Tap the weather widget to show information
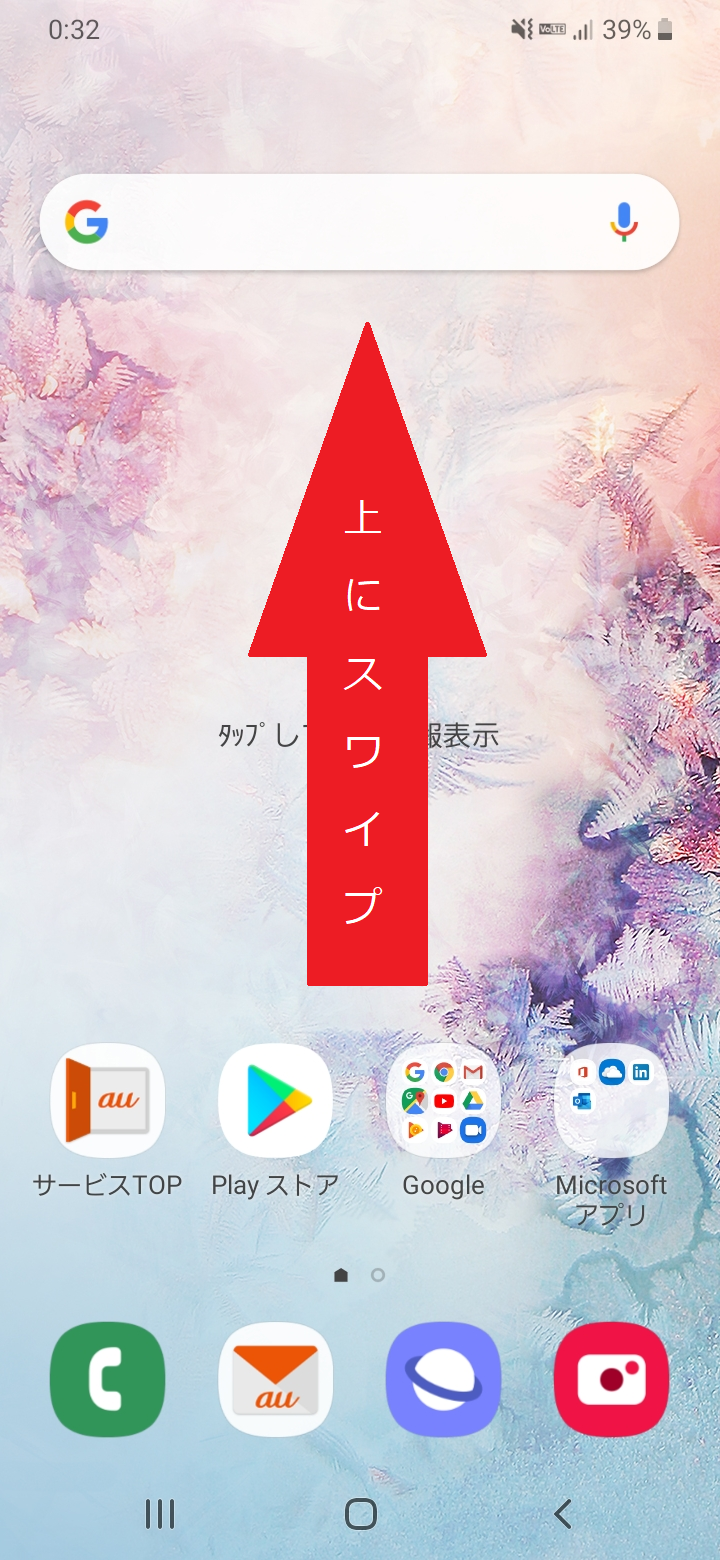 (358, 736)
